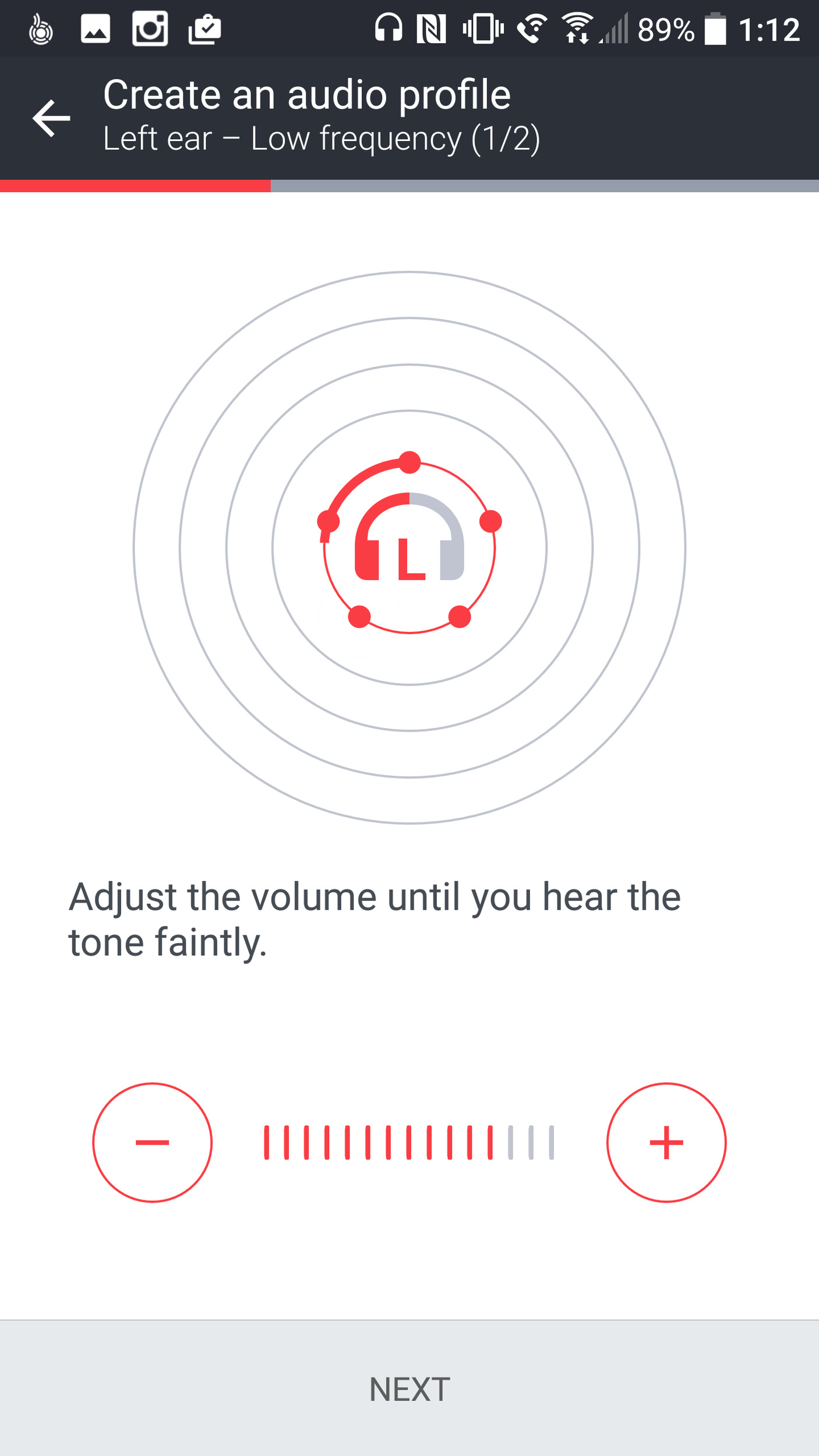
Task: Go back from Create an audio profile
Action: [51, 118]
